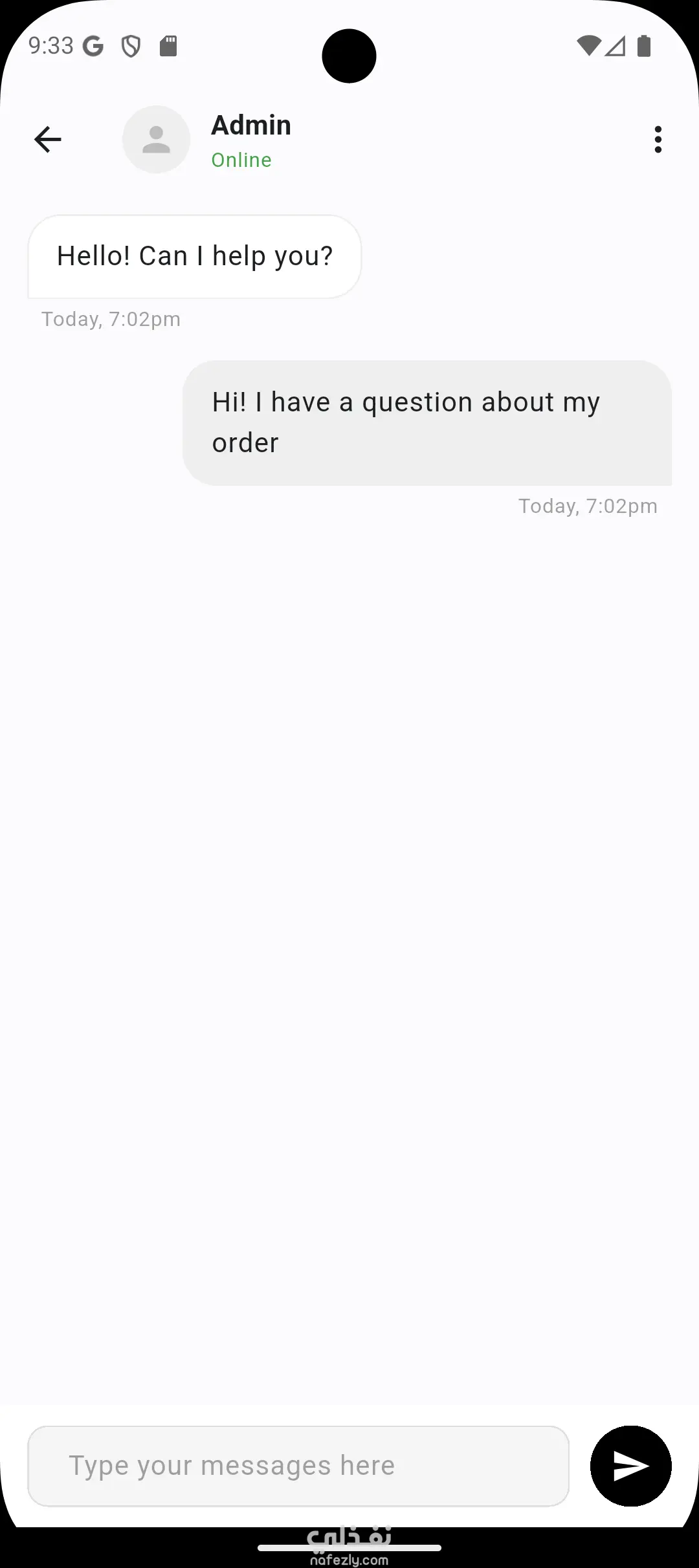The image size is (699, 1568).
Task: Open the three-dot overflow menu
Action: coord(658,139)
